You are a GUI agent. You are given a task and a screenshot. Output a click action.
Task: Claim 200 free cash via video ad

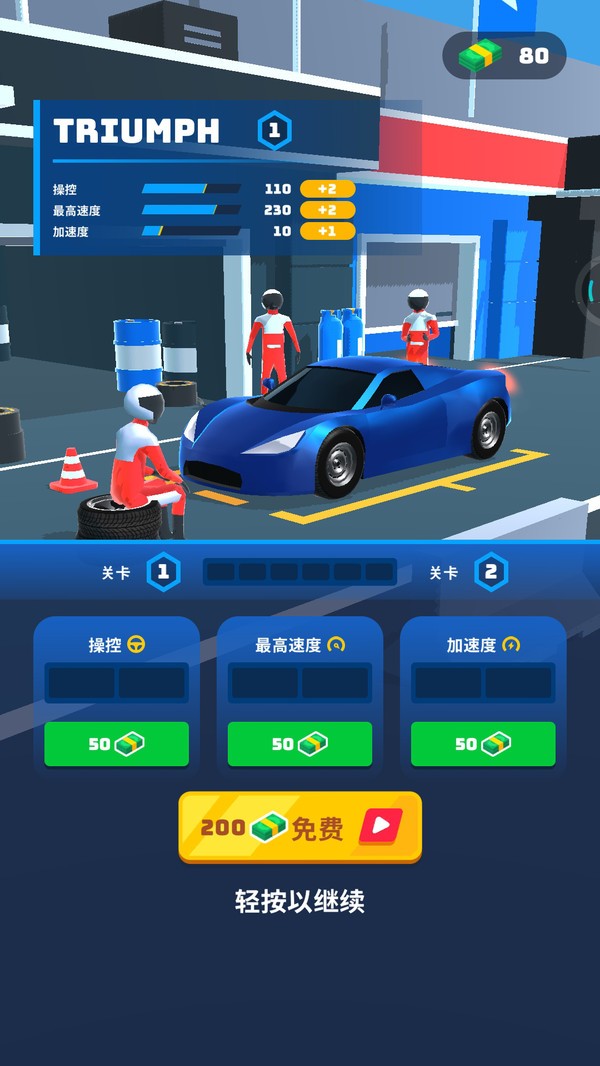click(300, 827)
